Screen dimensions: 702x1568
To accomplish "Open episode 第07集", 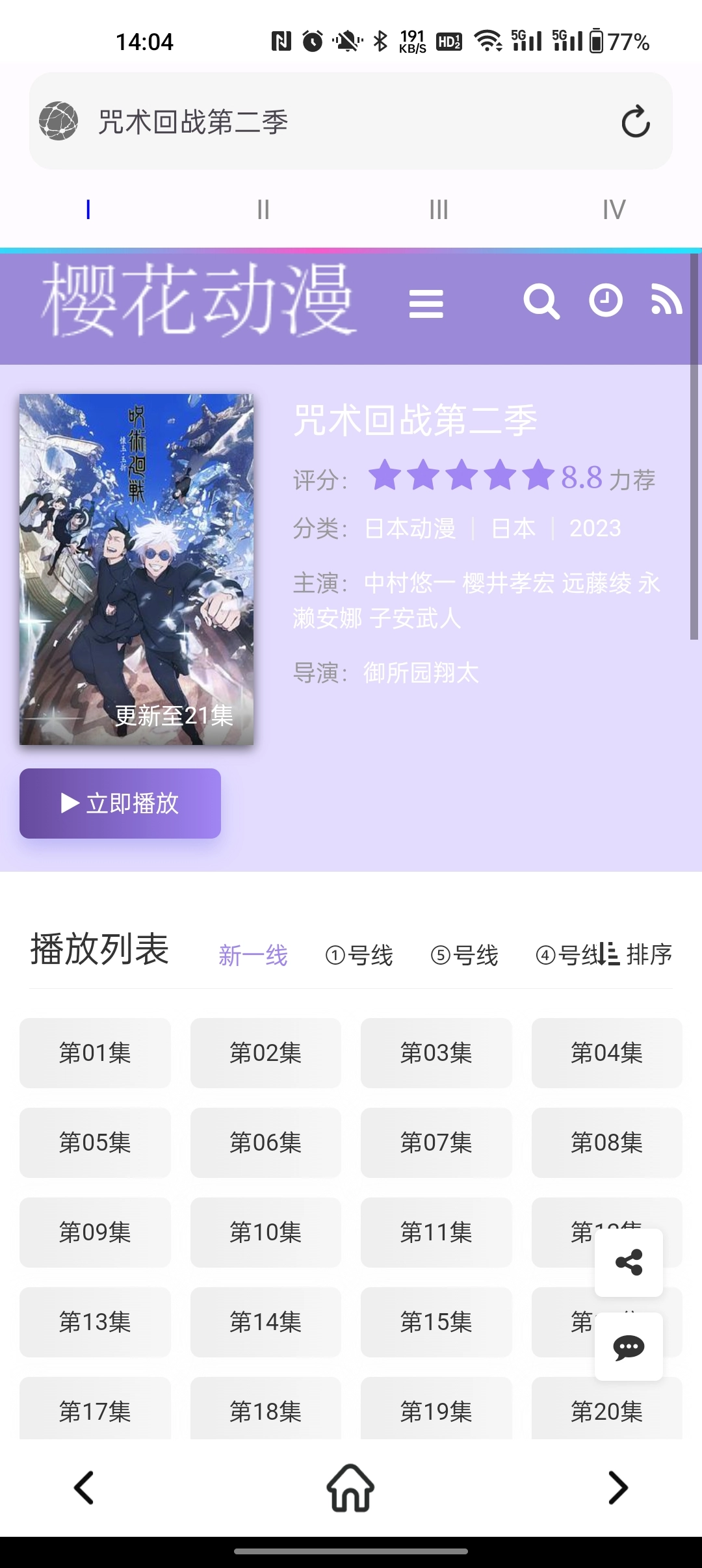I will 436,1143.
